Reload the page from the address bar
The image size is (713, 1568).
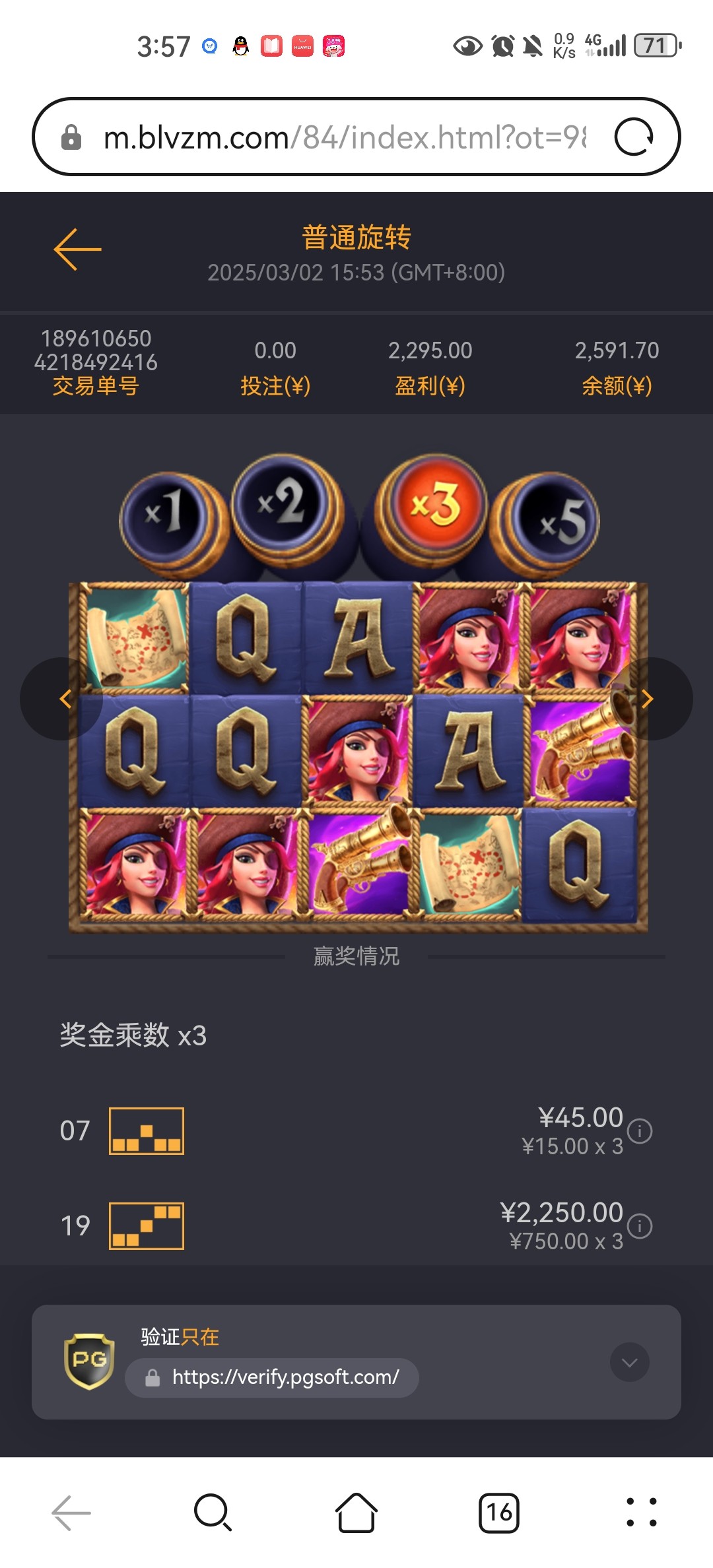click(634, 137)
